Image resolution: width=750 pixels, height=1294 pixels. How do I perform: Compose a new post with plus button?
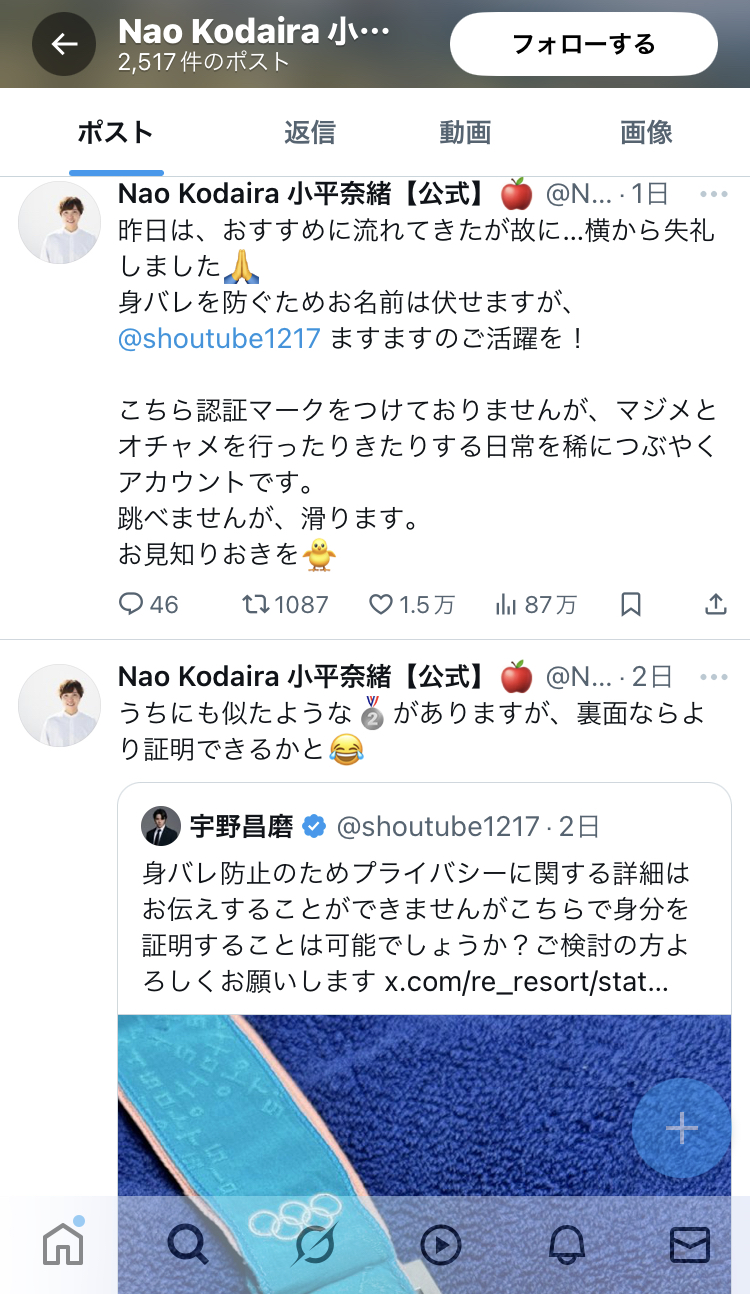tap(682, 1128)
